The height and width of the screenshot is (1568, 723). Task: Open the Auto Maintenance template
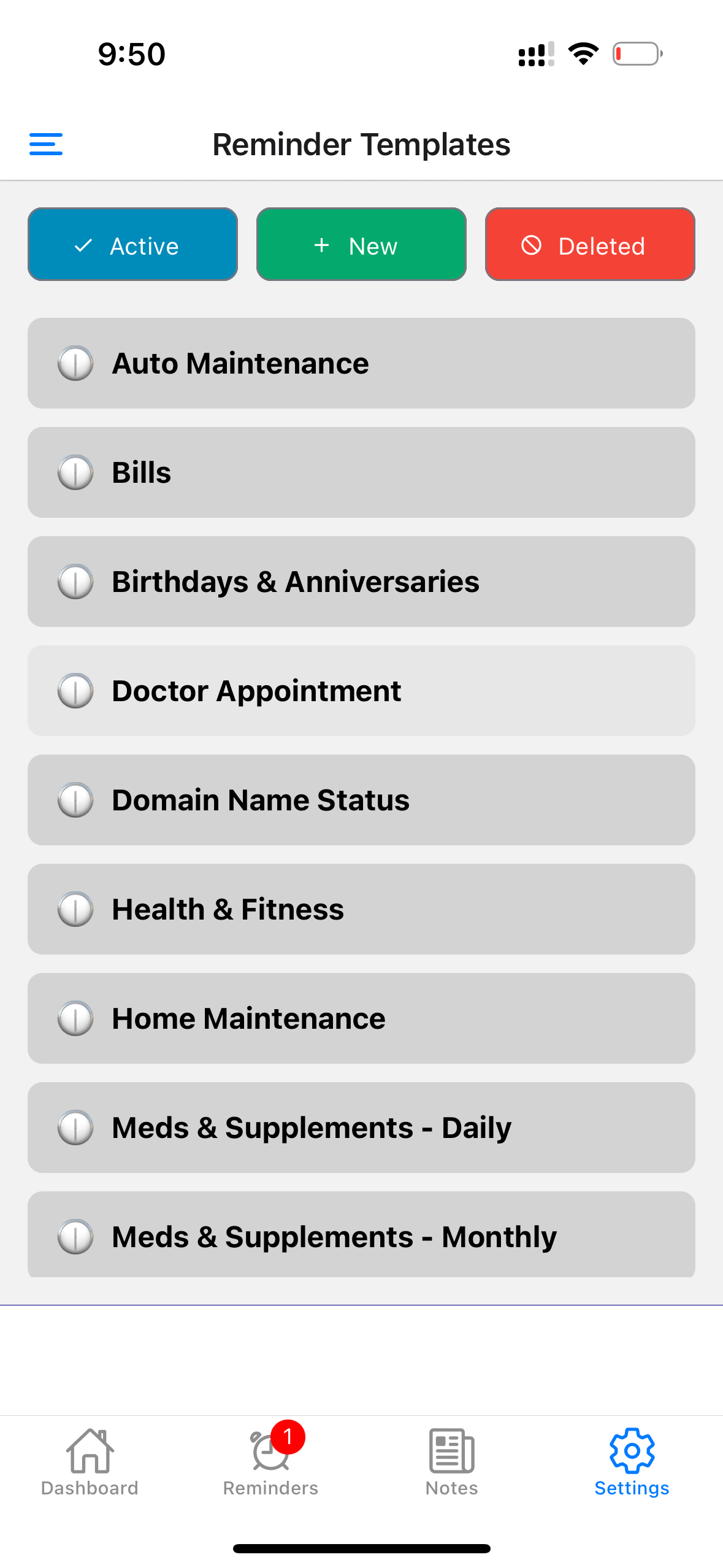pyautogui.click(x=361, y=363)
